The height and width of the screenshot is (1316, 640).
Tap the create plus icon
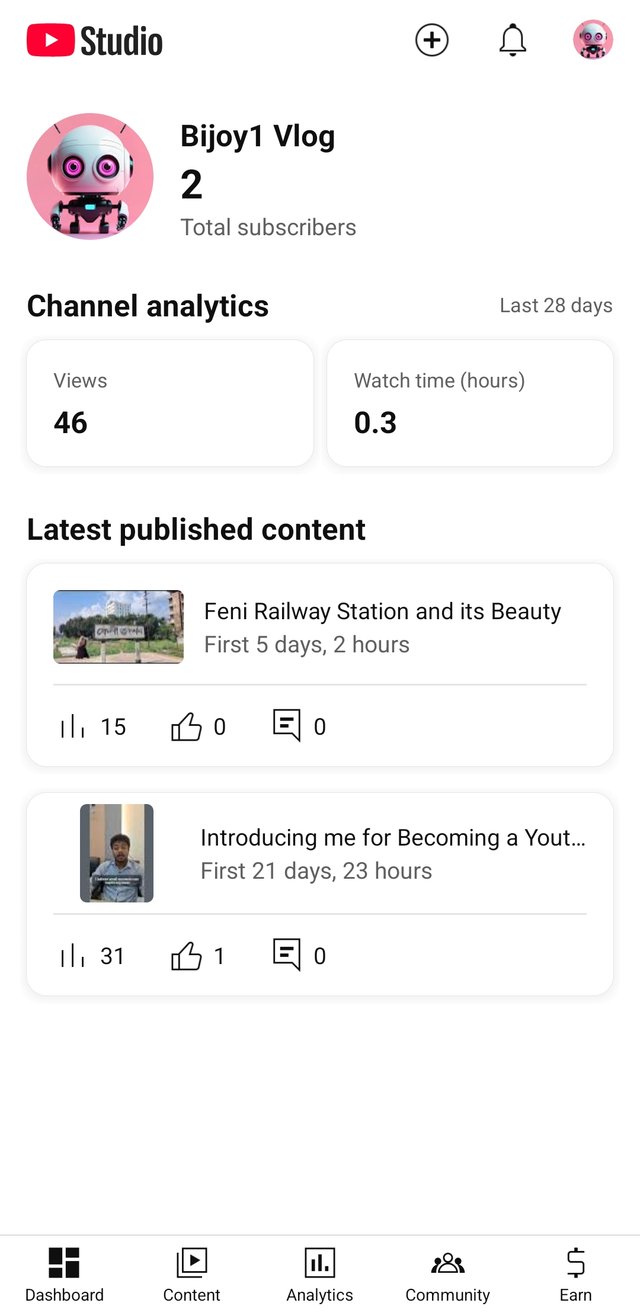tap(432, 40)
